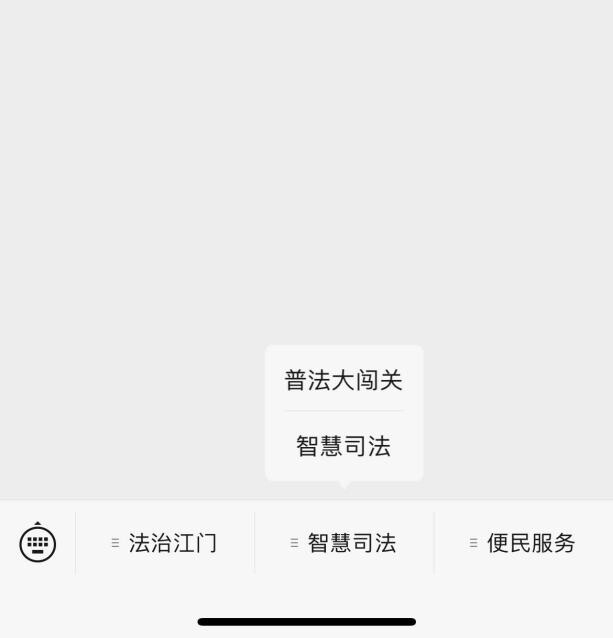Open the 法治江门 bottom menu
Image resolution: width=613 pixels, height=638 pixels.
pos(165,543)
